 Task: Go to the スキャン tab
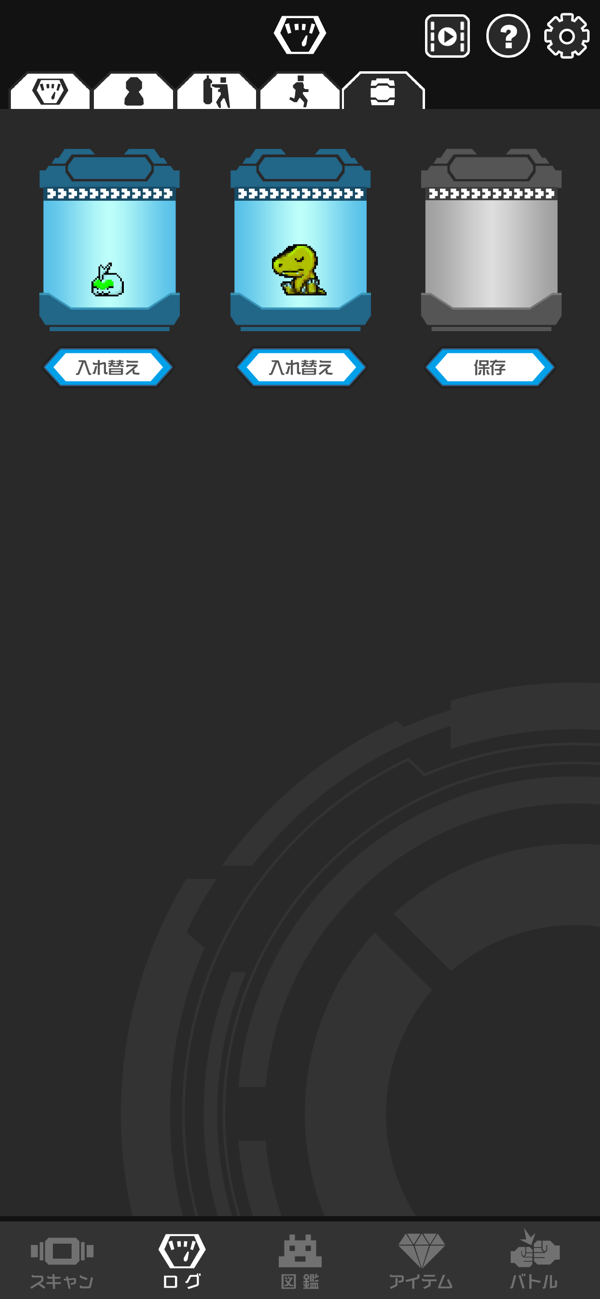click(x=62, y=1262)
